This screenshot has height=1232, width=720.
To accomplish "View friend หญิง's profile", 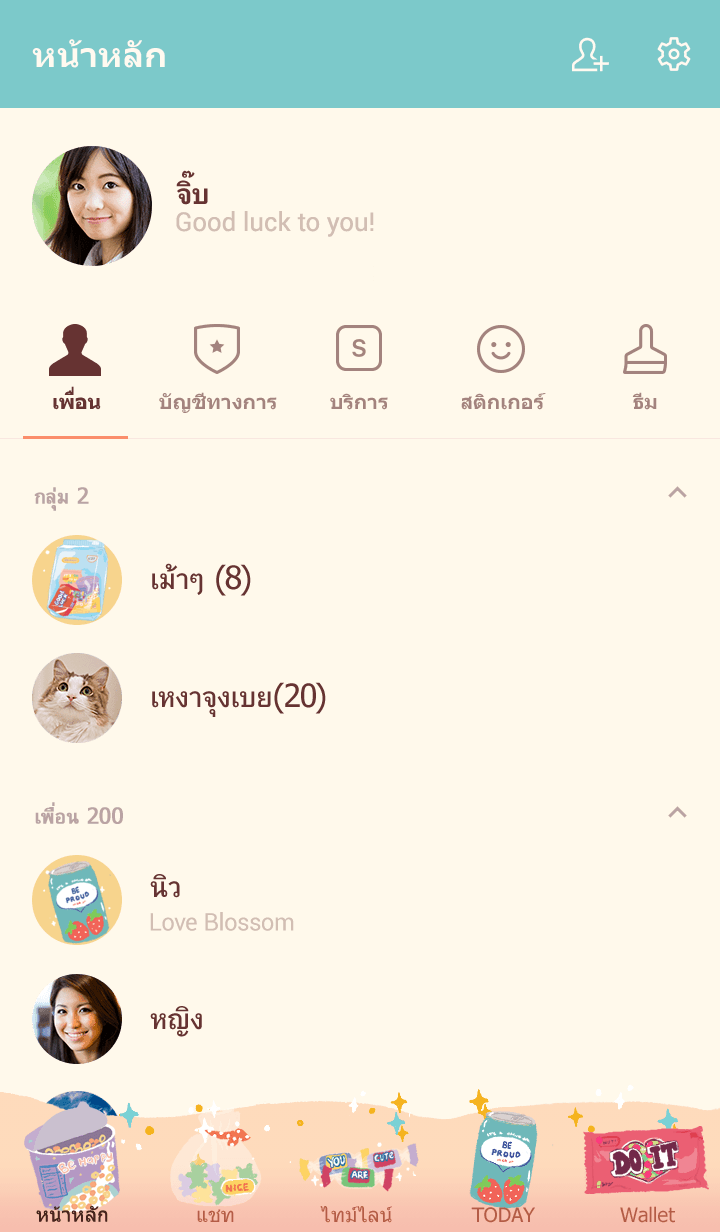I will [176, 1019].
